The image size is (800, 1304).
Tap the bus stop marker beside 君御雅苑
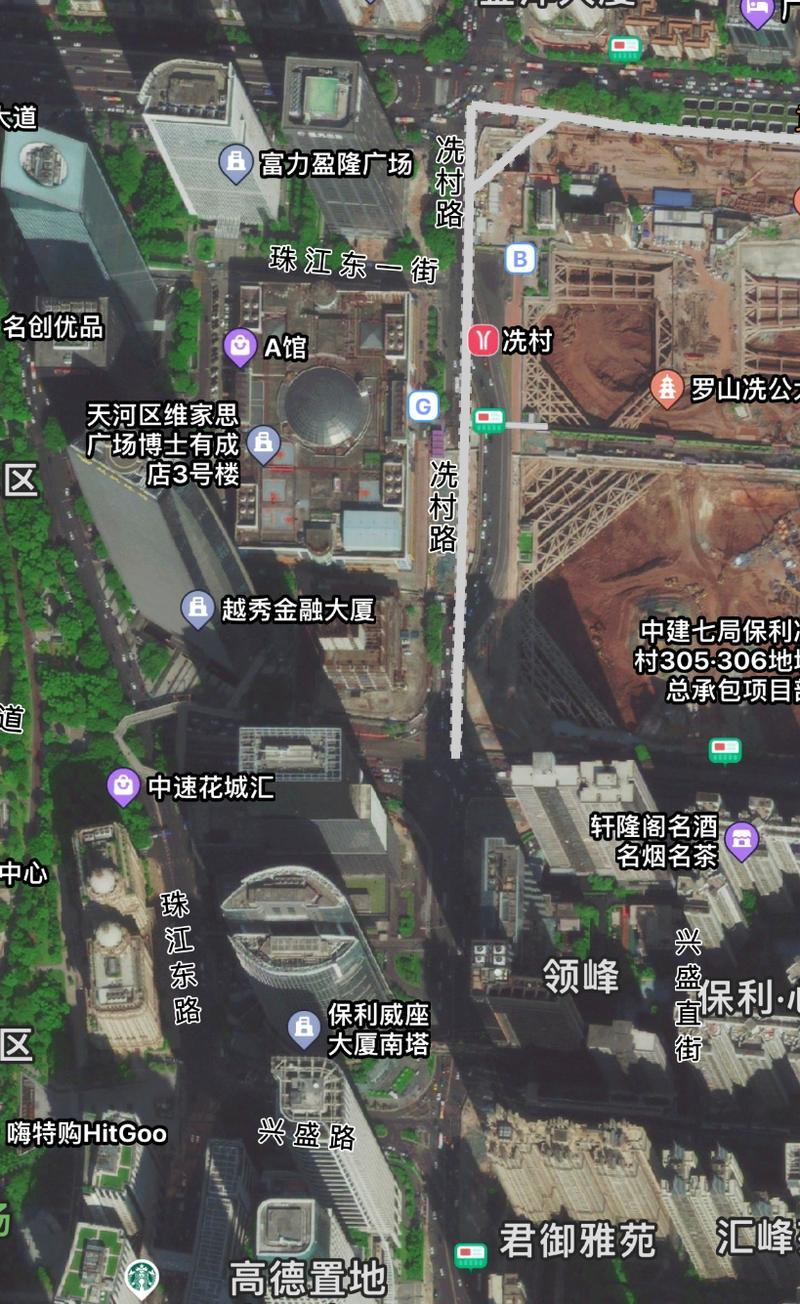click(470, 1253)
